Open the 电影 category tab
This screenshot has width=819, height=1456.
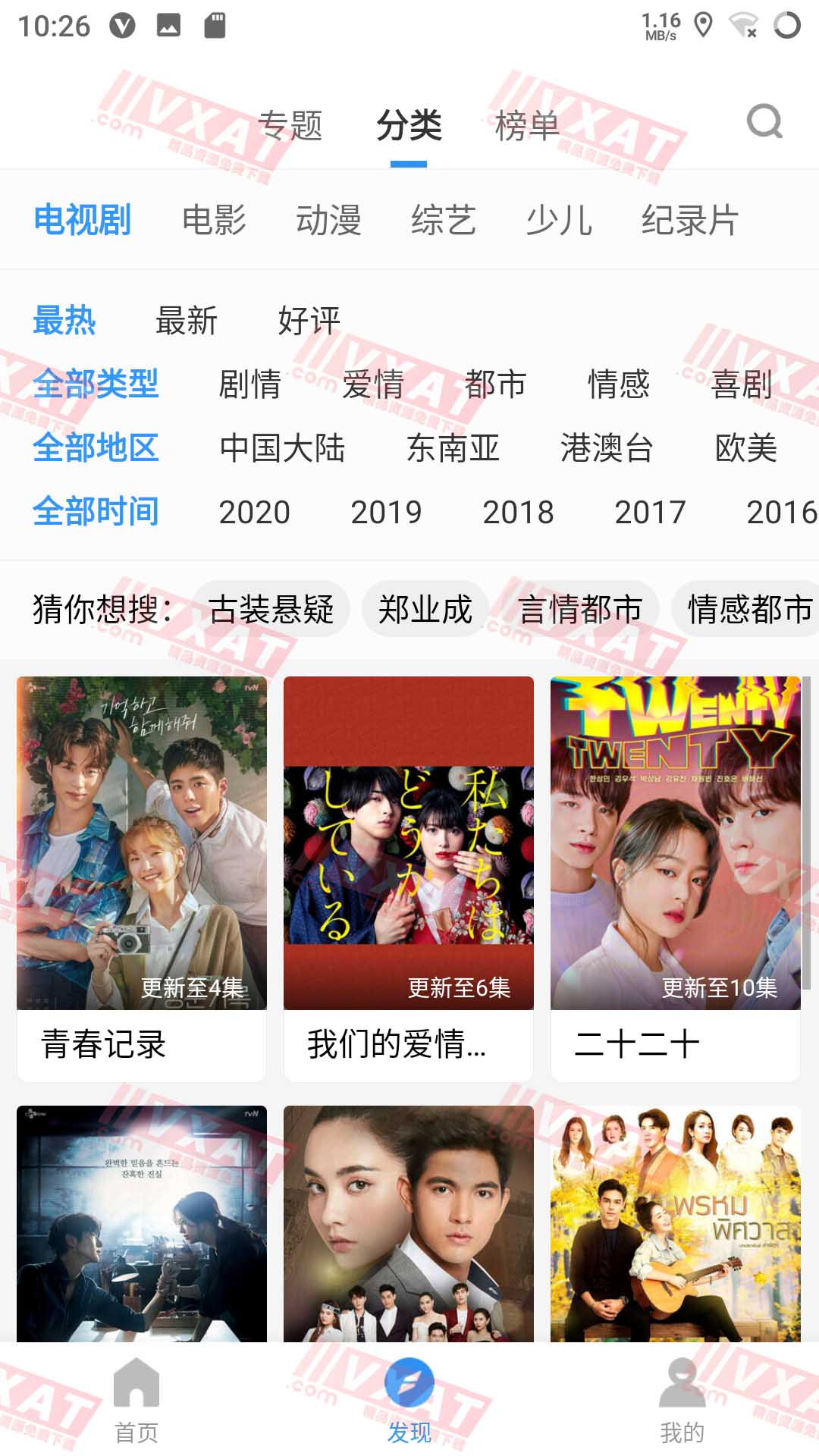(215, 221)
